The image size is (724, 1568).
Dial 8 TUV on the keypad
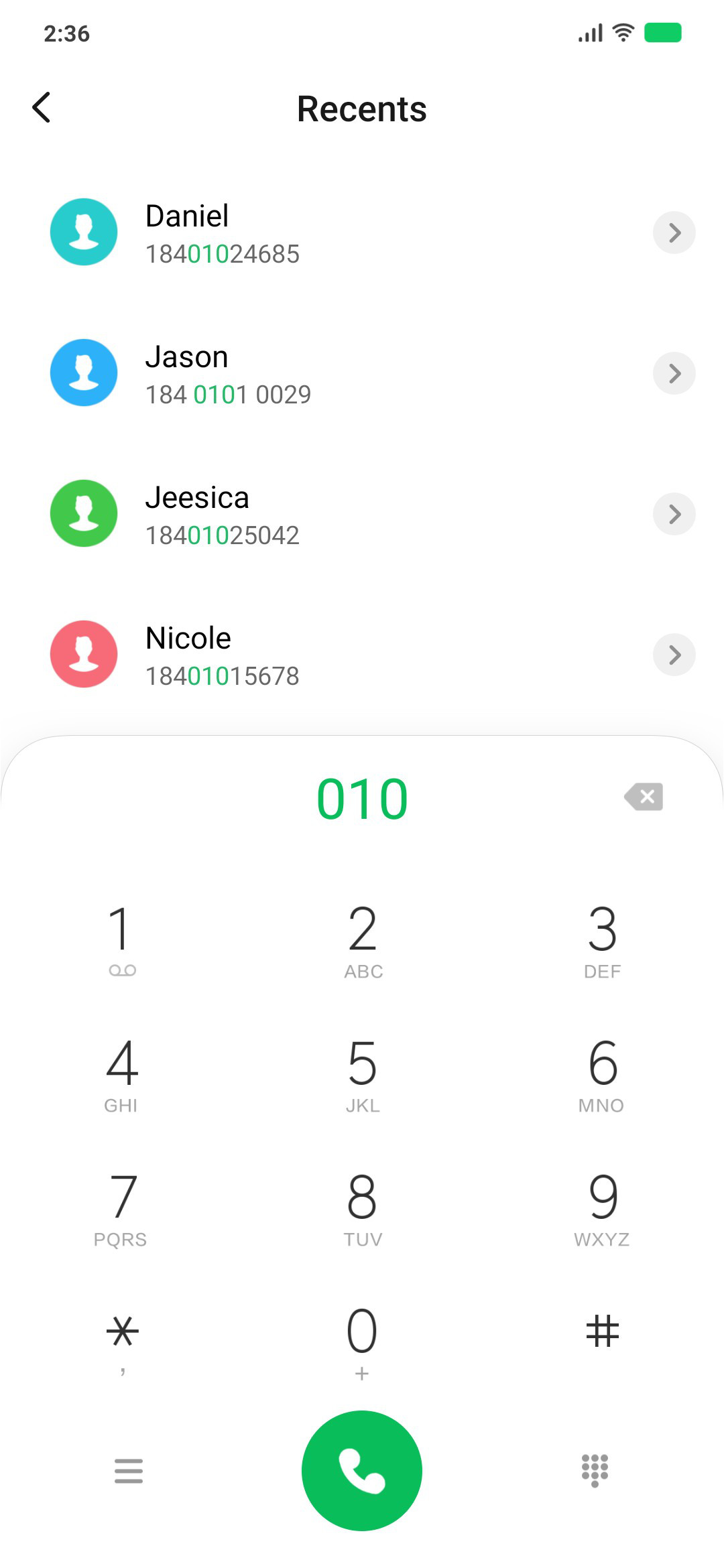[x=363, y=1207]
